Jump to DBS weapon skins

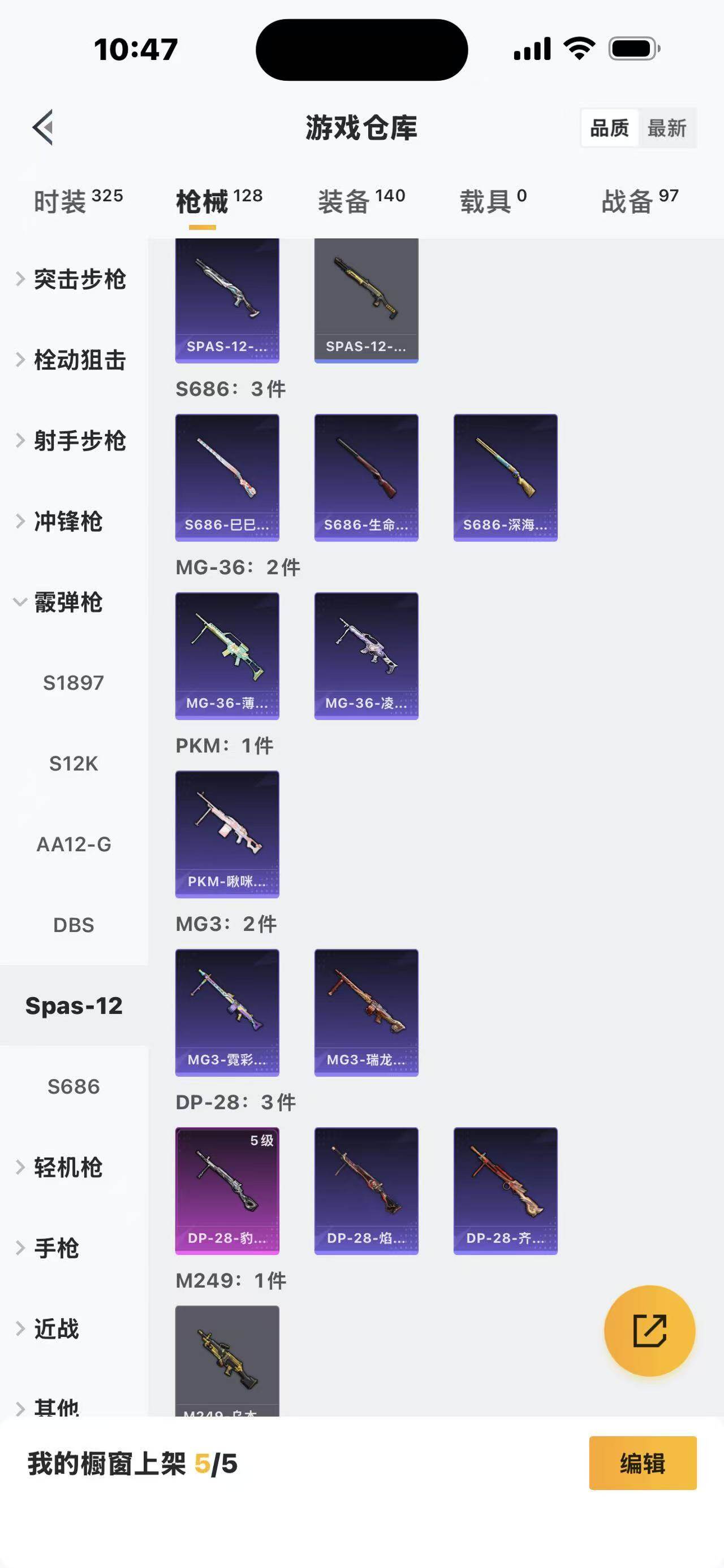point(74,925)
